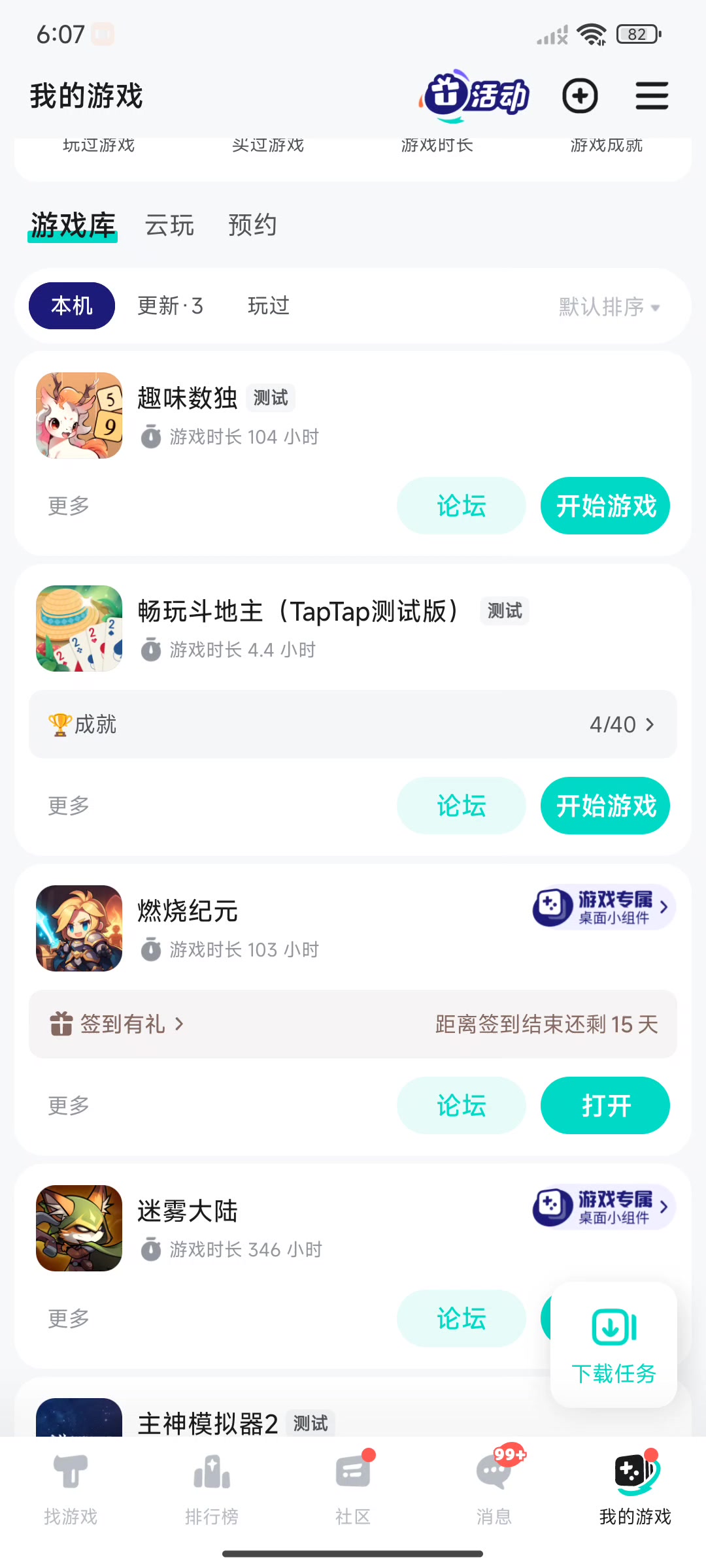Open the hamburger menu

coord(652,96)
